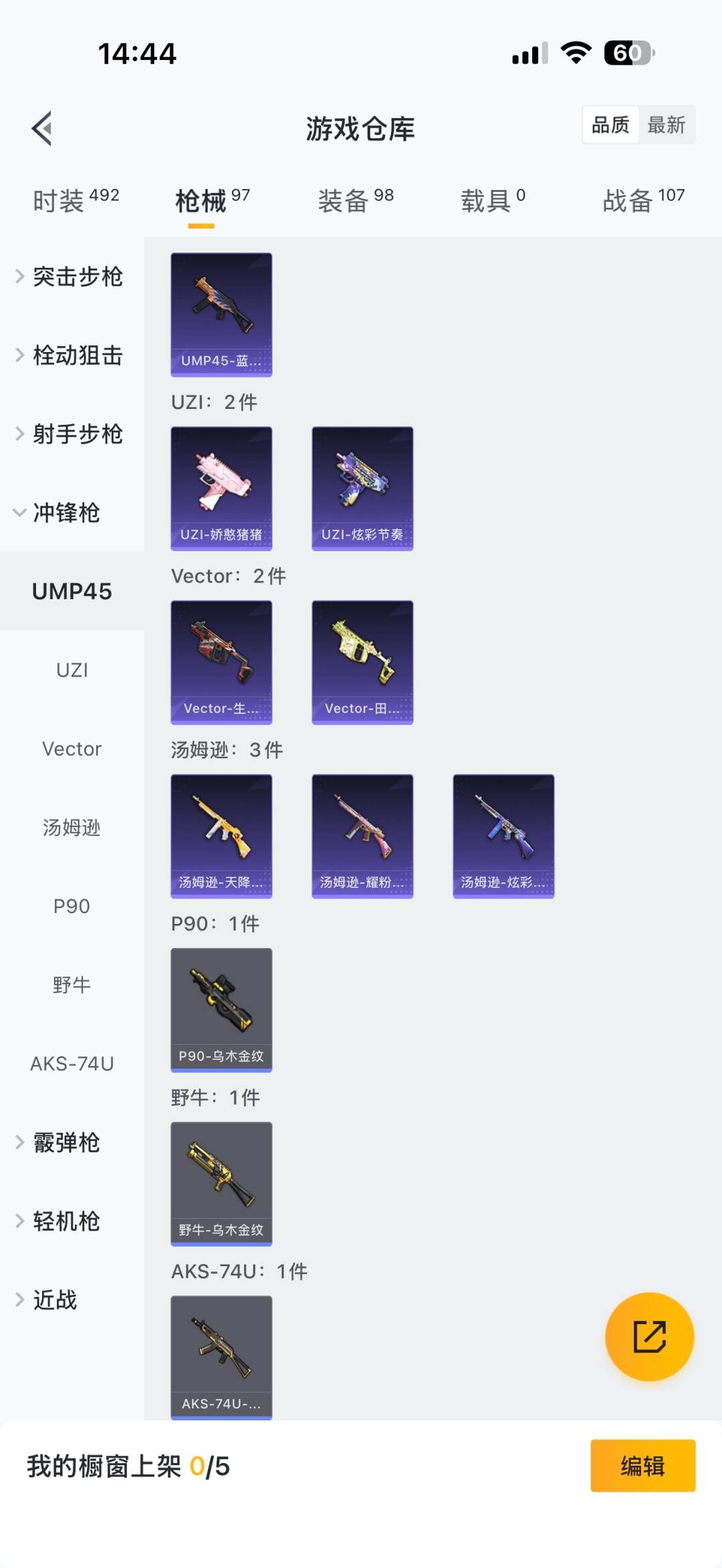This screenshot has width=722, height=1568.
Task: Jump to 汤姆逊 in the sidebar
Action: point(72,828)
